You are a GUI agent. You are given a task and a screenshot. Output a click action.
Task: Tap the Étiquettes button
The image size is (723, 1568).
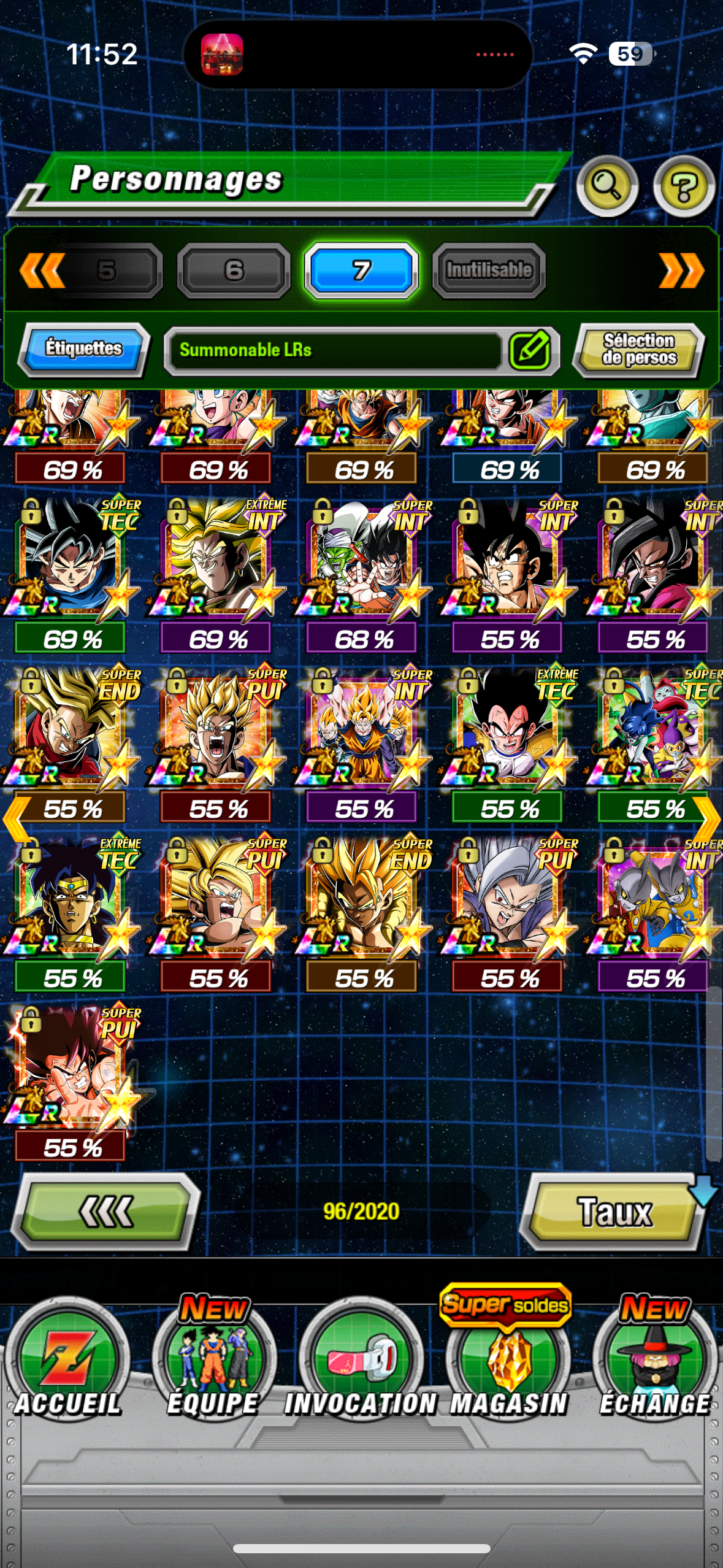(84, 349)
